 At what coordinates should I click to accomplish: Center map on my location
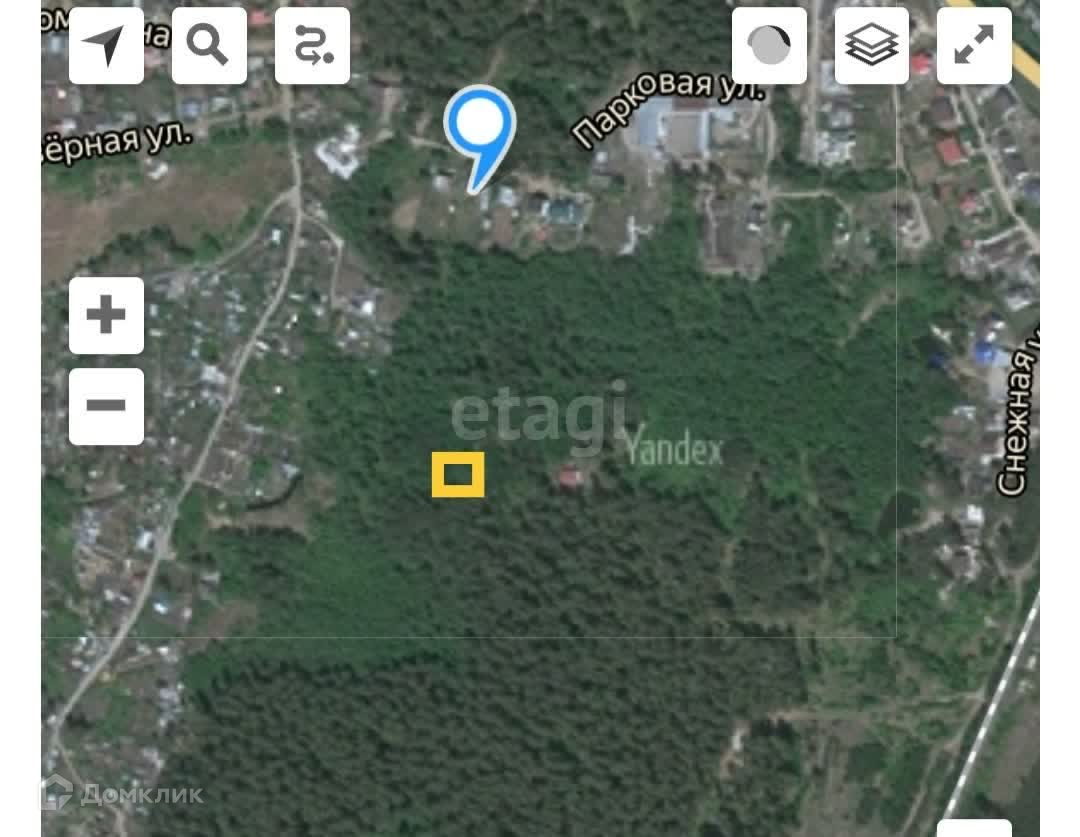105,46
